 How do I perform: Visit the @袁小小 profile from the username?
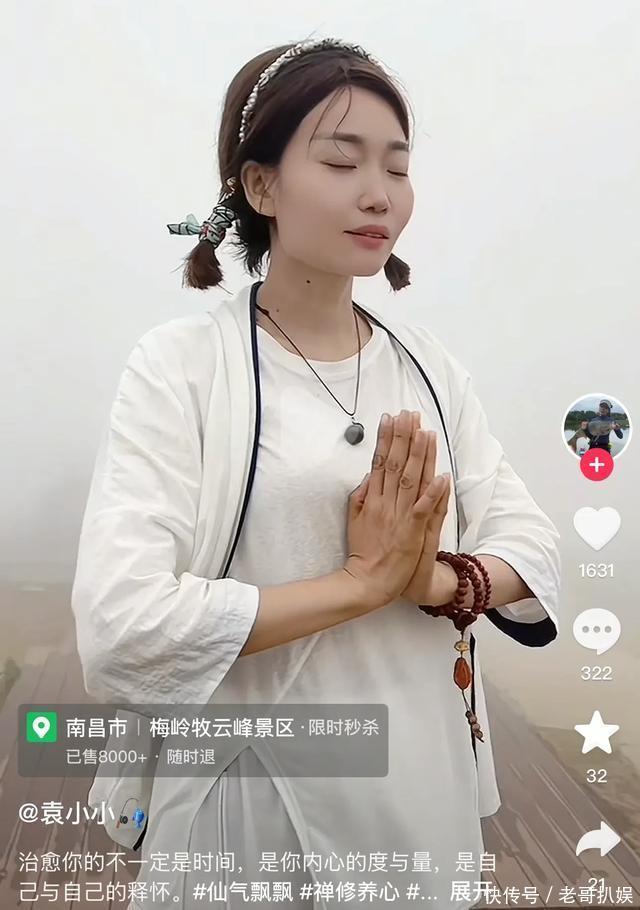pos(66,813)
